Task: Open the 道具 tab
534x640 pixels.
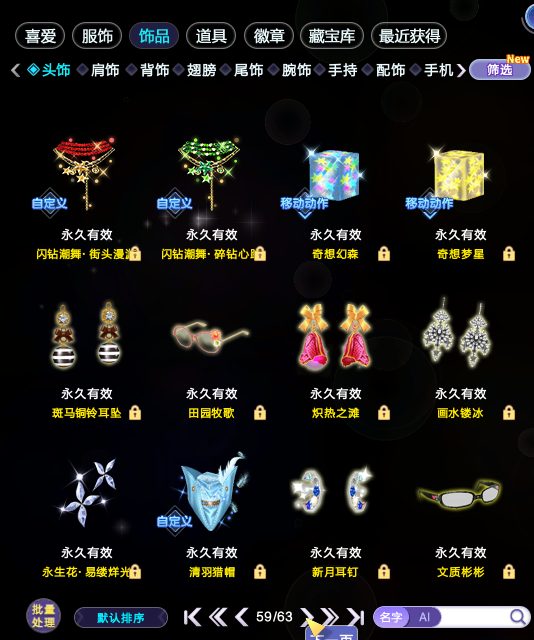Action: point(211,36)
